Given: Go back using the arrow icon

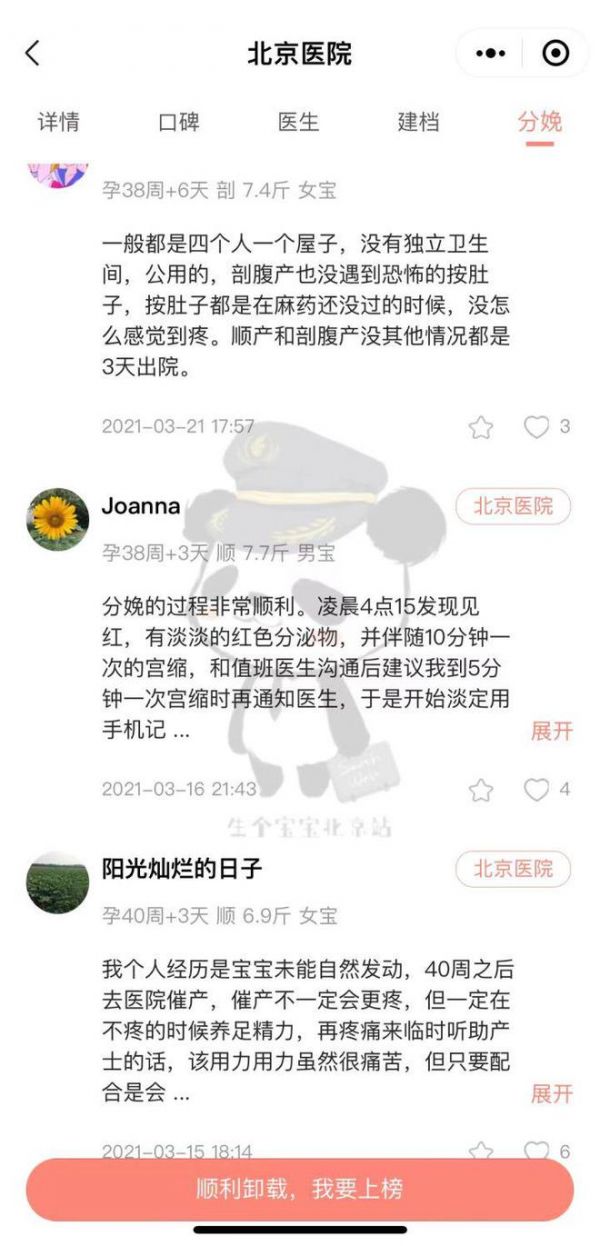Looking at the screenshot, I should point(33,53).
